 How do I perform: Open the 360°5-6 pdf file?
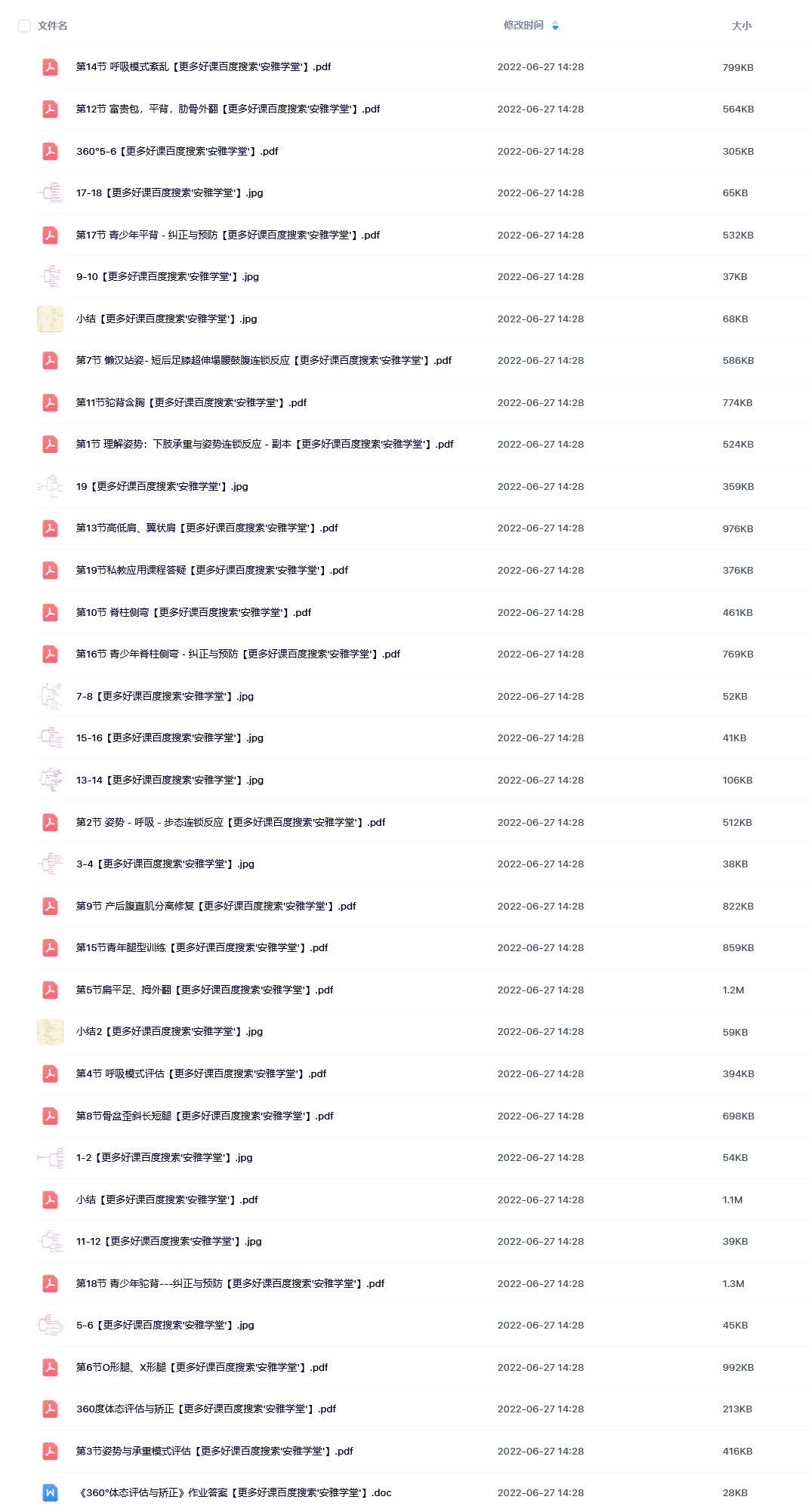point(177,152)
